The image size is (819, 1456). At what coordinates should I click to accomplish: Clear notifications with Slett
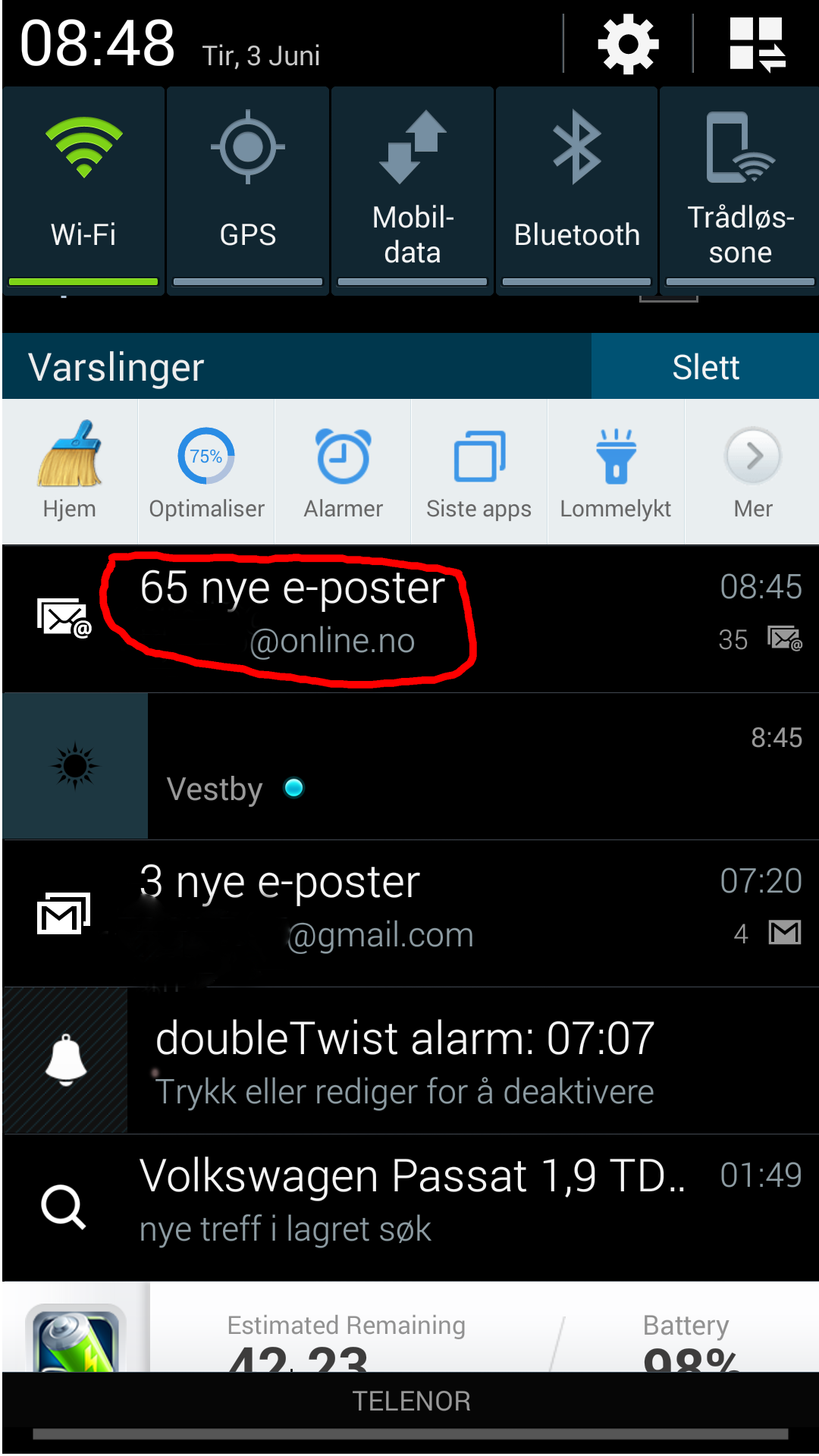point(705,367)
